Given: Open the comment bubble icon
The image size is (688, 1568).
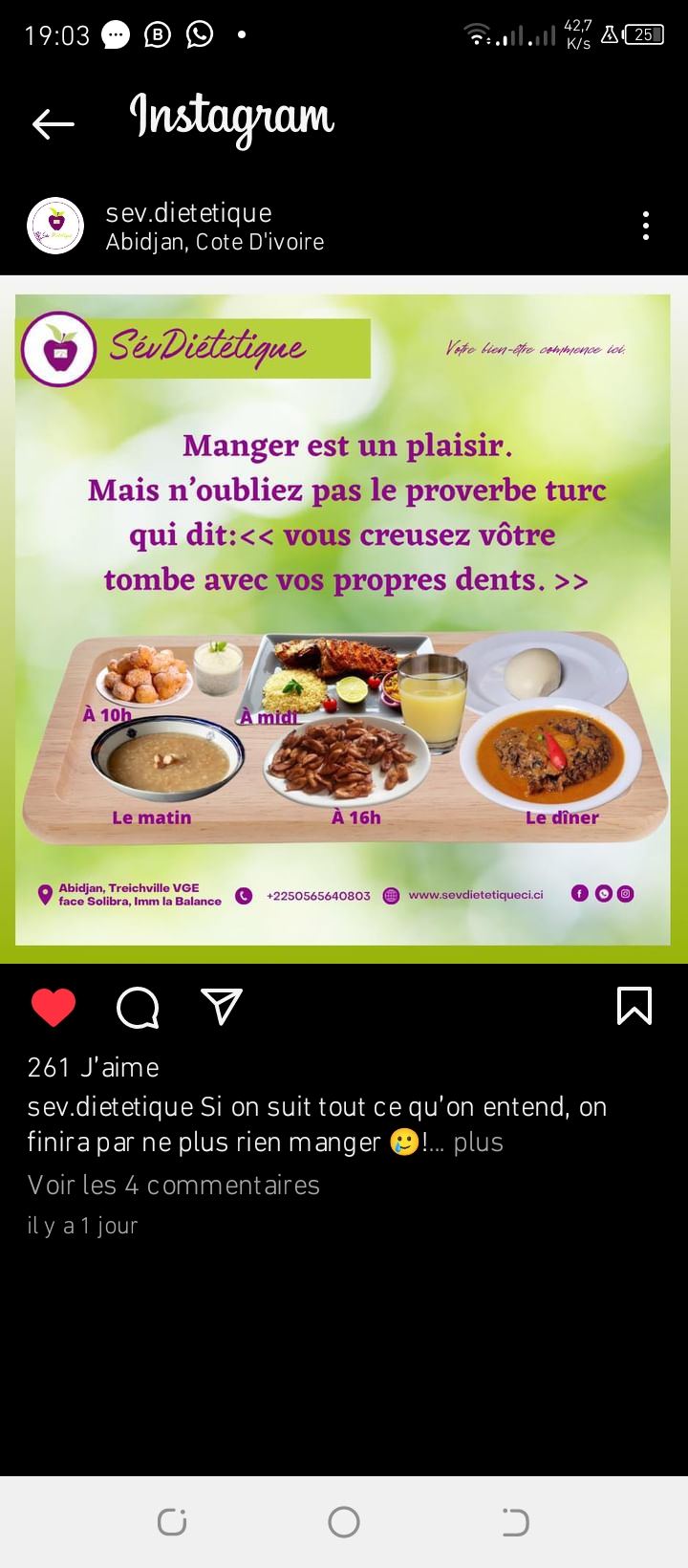Looking at the screenshot, I should [138, 1008].
